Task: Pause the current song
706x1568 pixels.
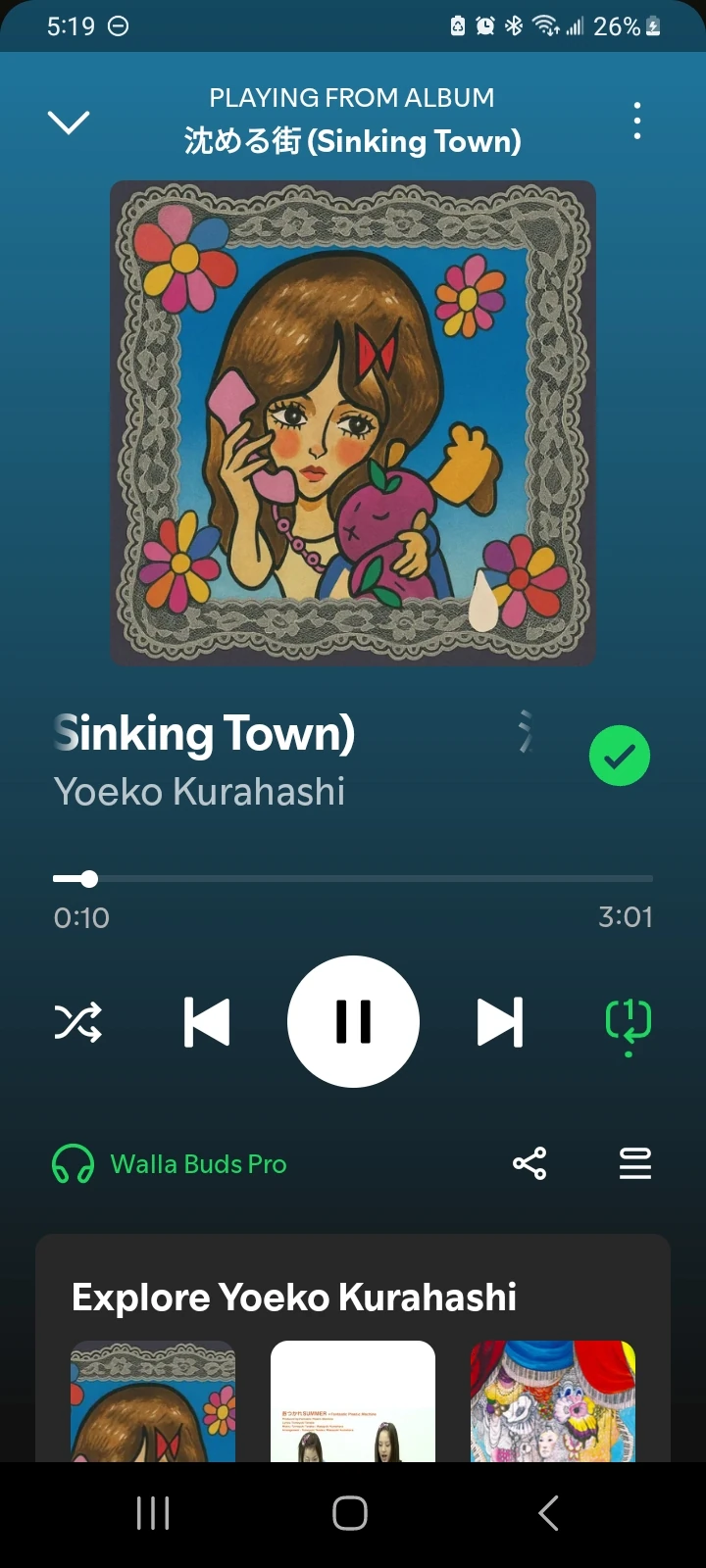Action: pyautogui.click(x=353, y=1021)
